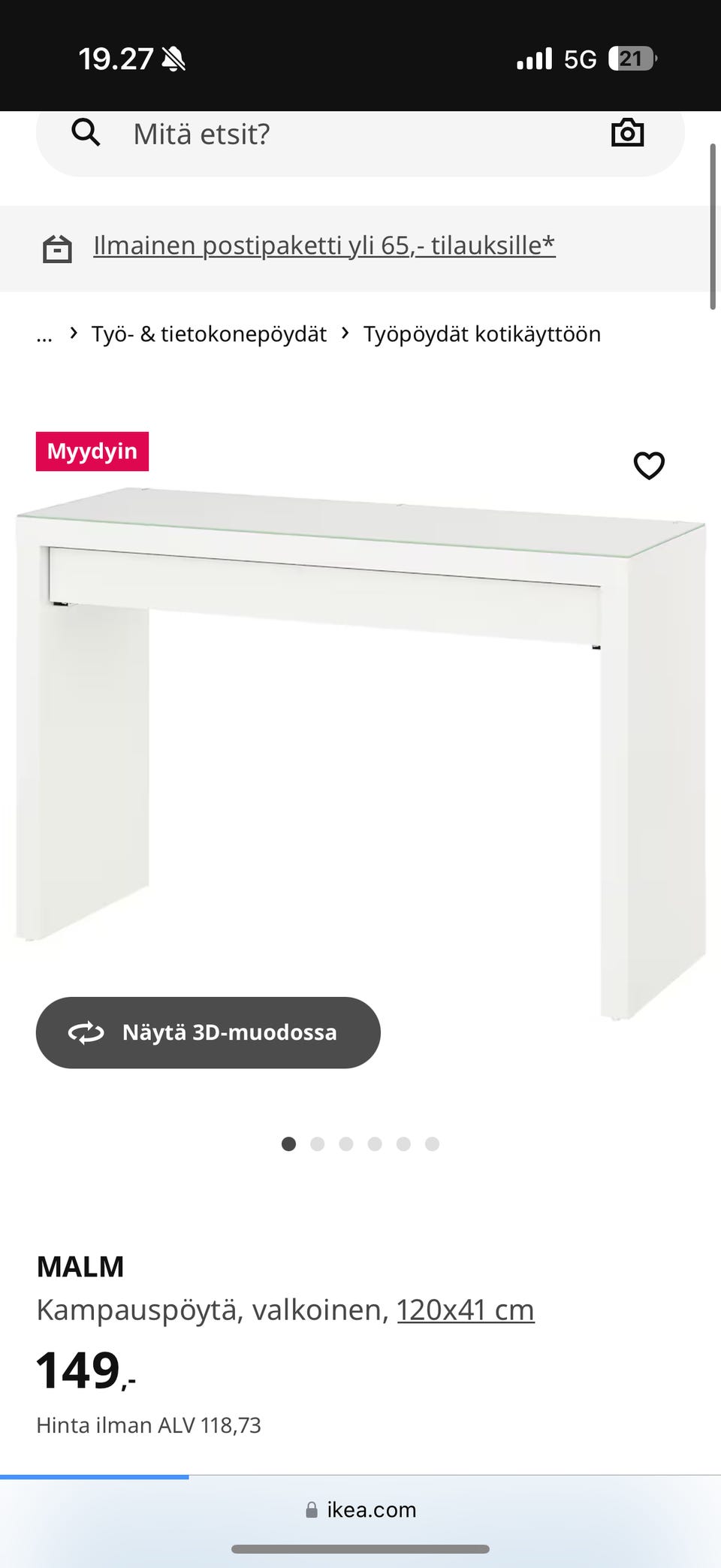The height and width of the screenshot is (1568, 721).
Task: Open camera visual search
Action: (627, 133)
